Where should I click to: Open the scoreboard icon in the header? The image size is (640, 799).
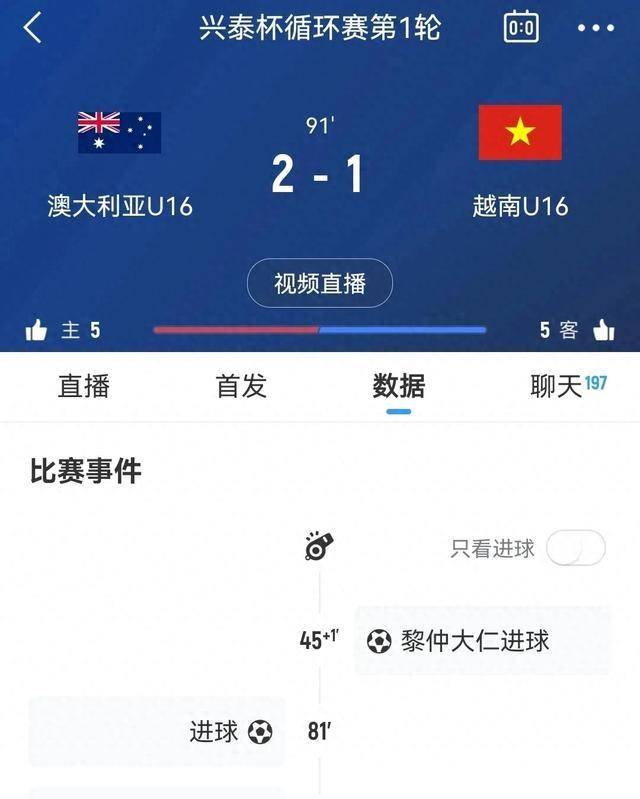click(x=520, y=27)
